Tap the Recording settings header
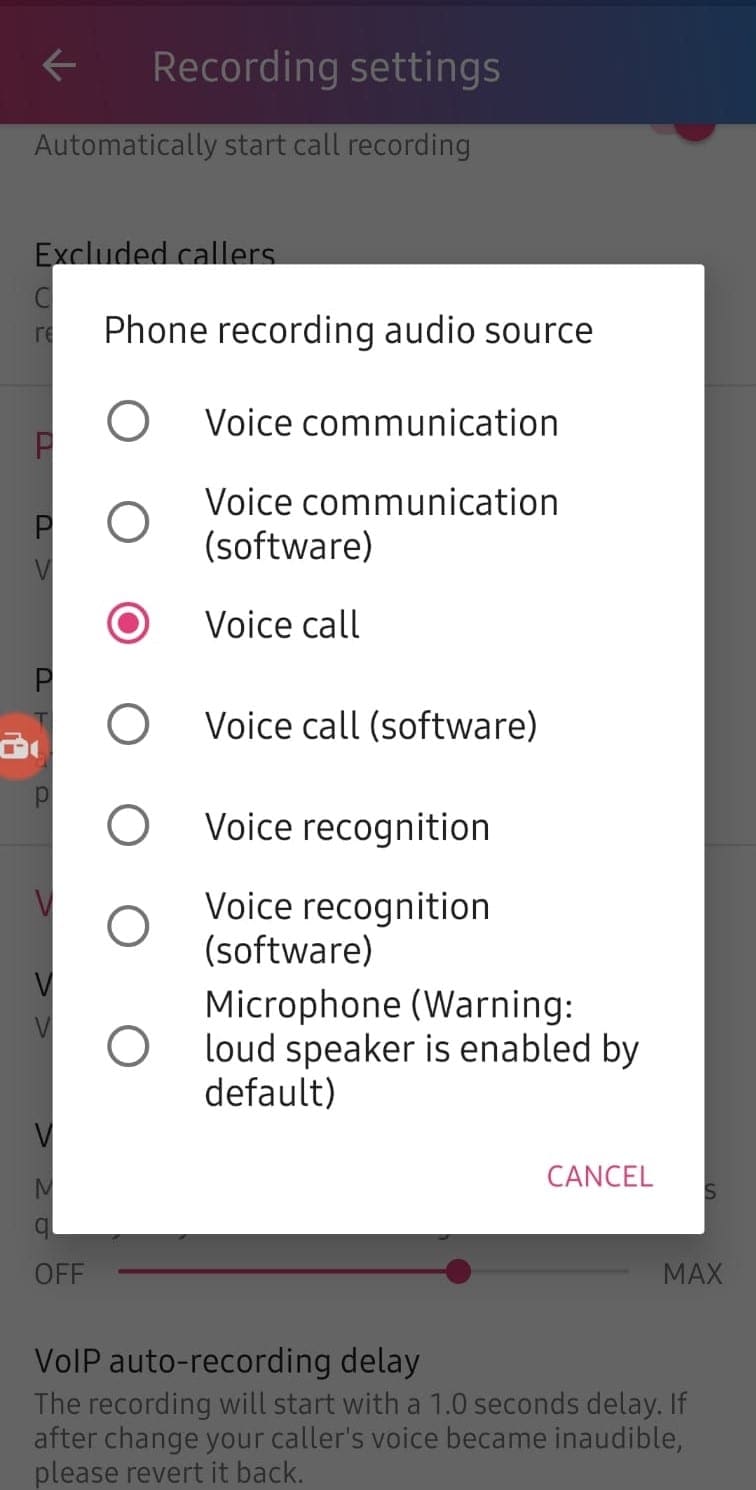The height and width of the screenshot is (1490, 756). point(326,66)
